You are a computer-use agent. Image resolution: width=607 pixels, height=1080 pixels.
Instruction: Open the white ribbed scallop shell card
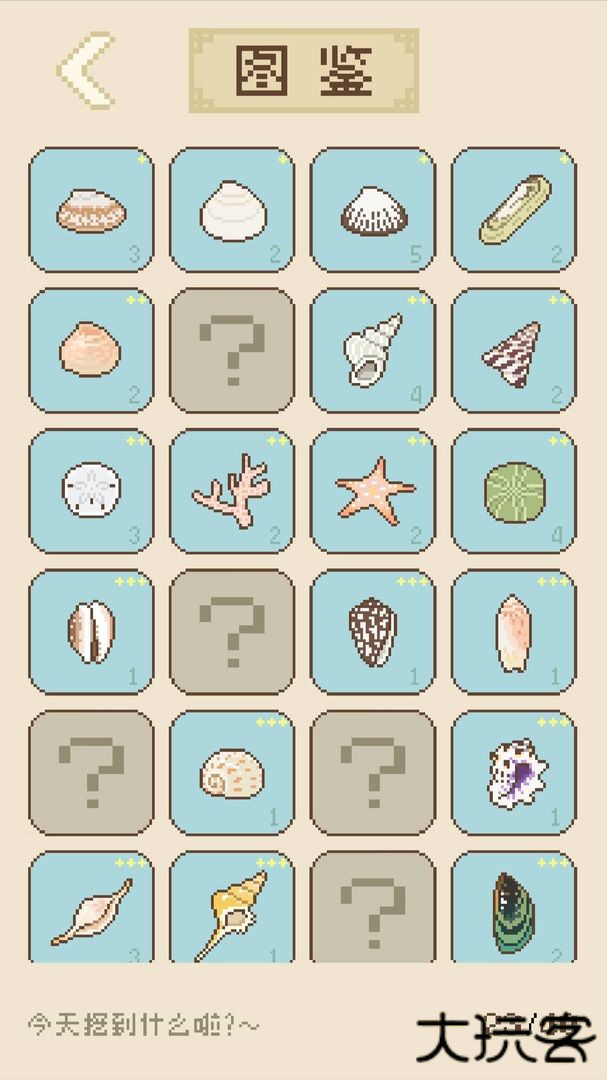[x=373, y=210]
